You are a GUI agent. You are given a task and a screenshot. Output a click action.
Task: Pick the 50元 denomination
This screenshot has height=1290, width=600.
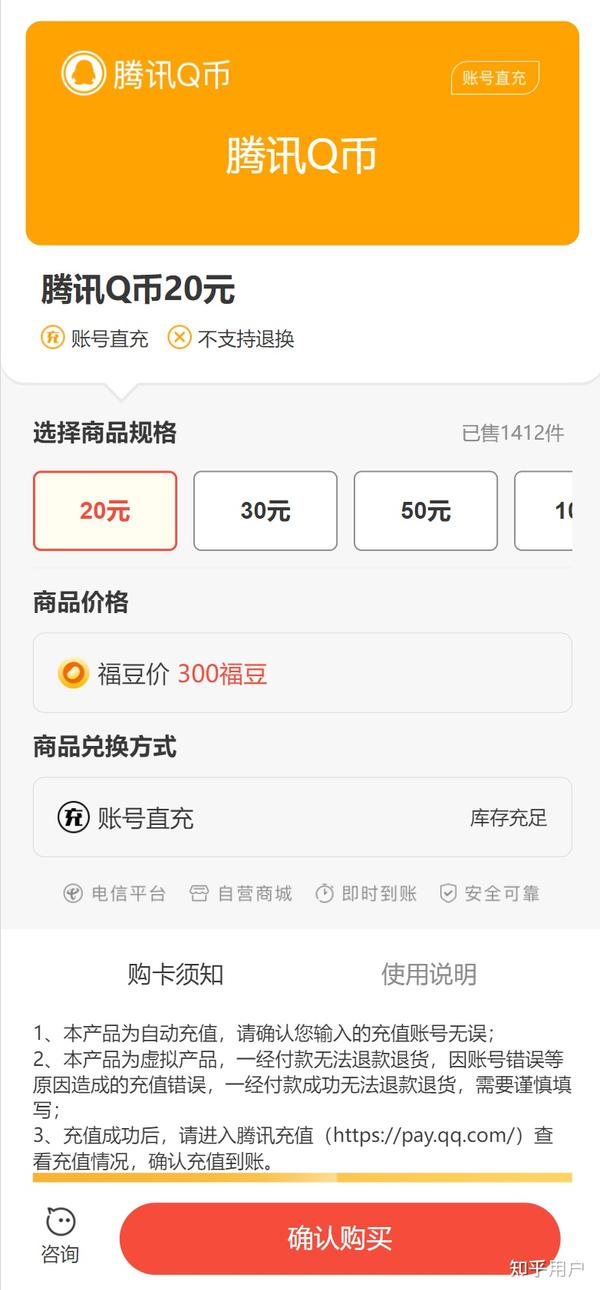tap(426, 511)
